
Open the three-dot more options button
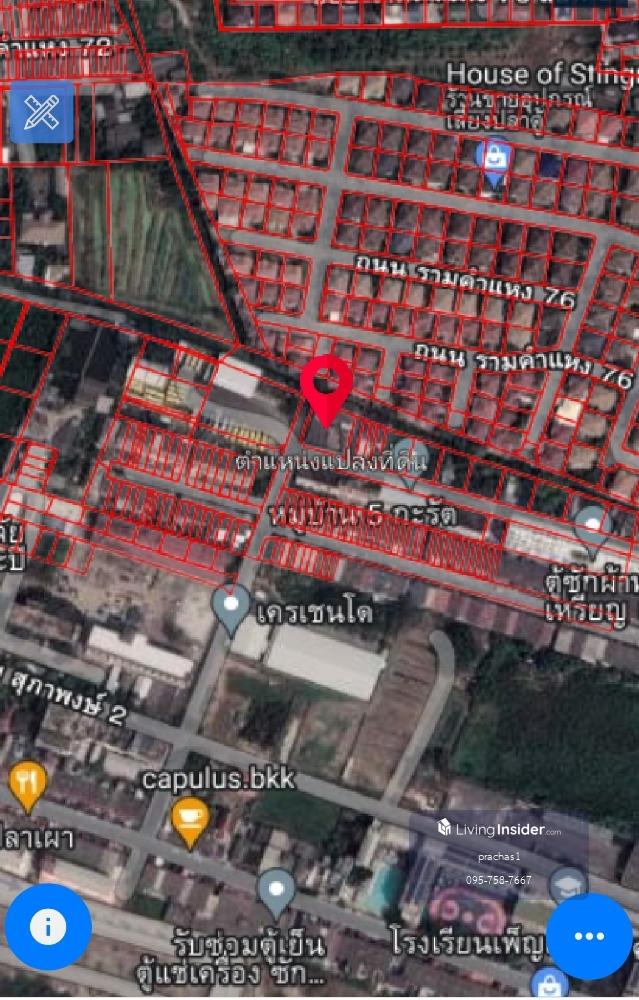click(588, 936)
